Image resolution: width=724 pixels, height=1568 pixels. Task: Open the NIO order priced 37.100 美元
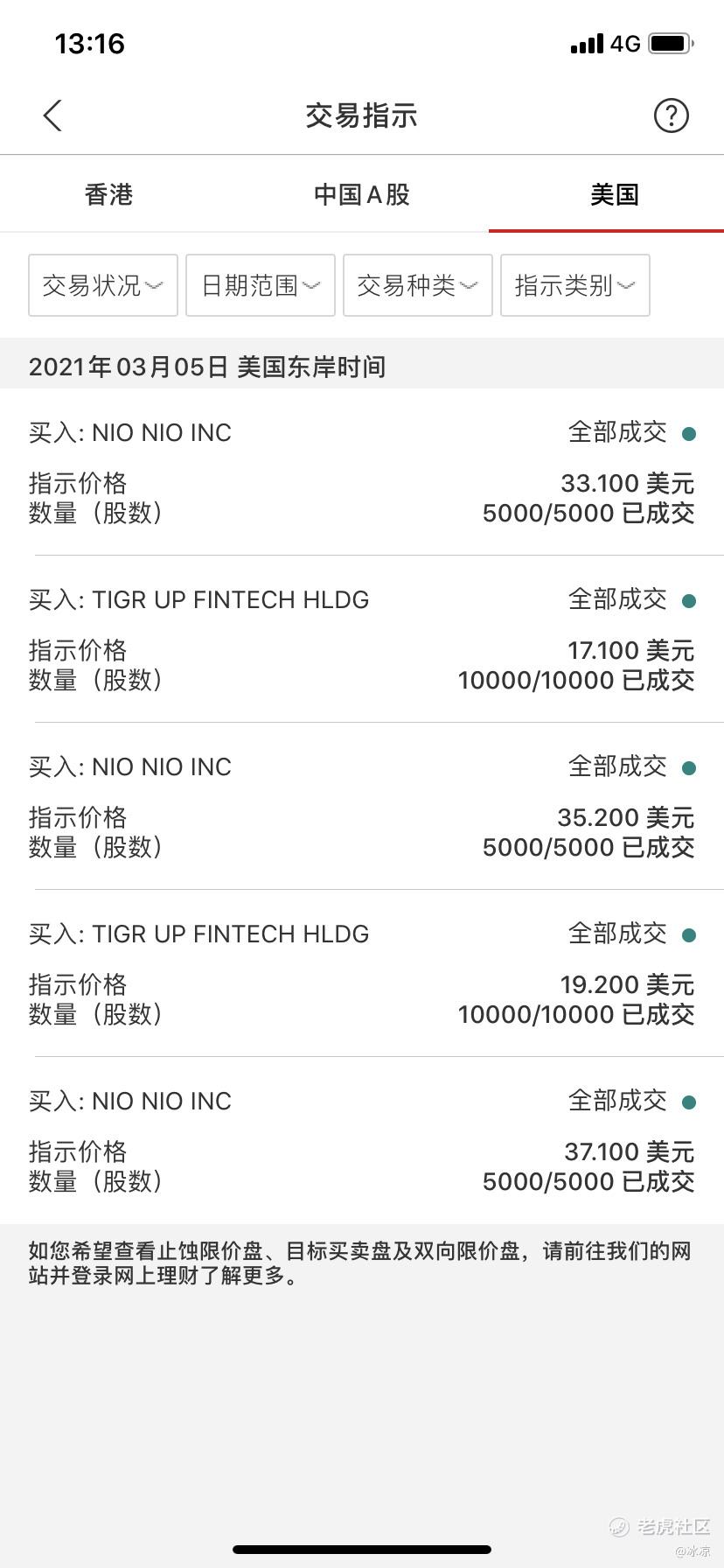pyautogui.click(x=362, y=1140)
